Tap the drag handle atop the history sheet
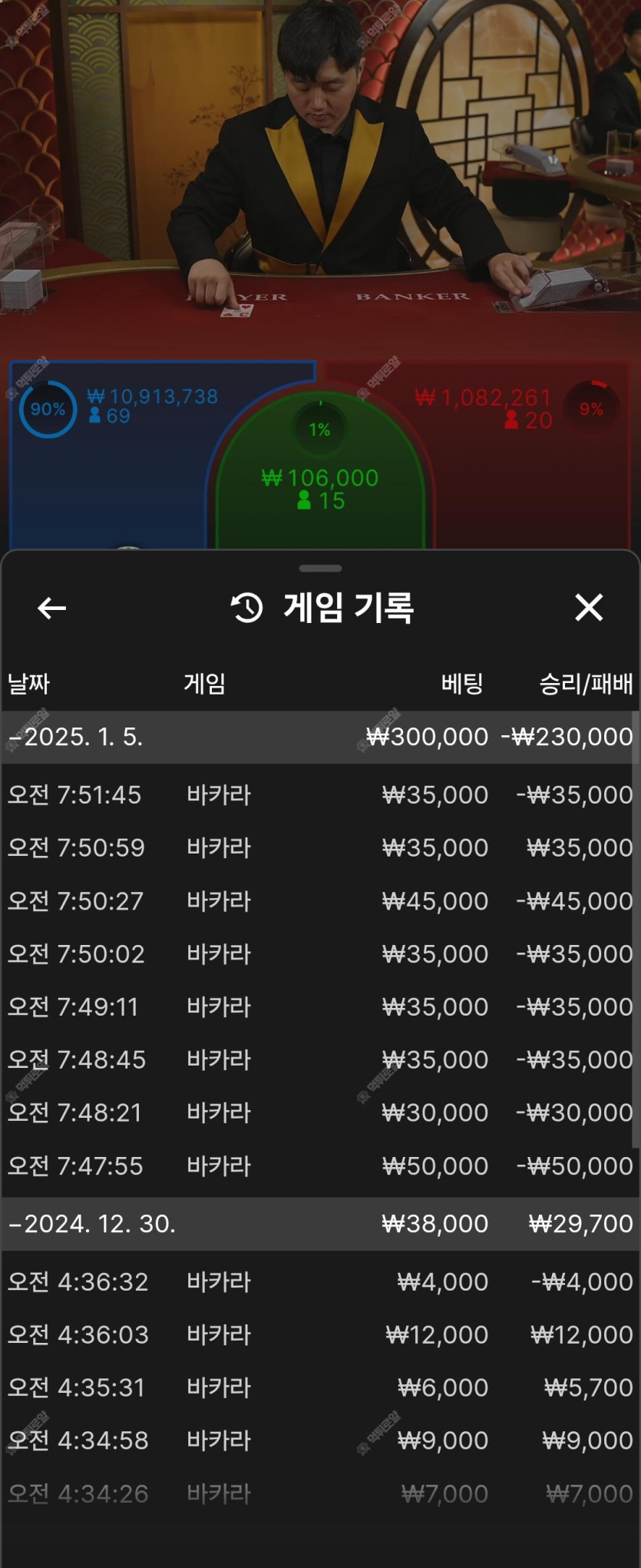The image size is (641, 1568). 320,569
